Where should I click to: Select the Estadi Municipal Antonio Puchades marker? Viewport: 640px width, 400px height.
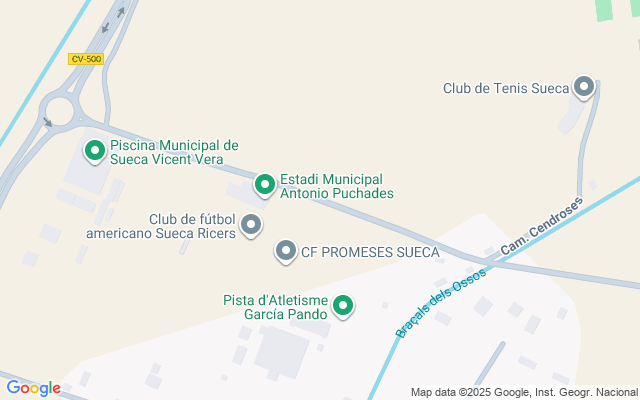click(265, 185)
